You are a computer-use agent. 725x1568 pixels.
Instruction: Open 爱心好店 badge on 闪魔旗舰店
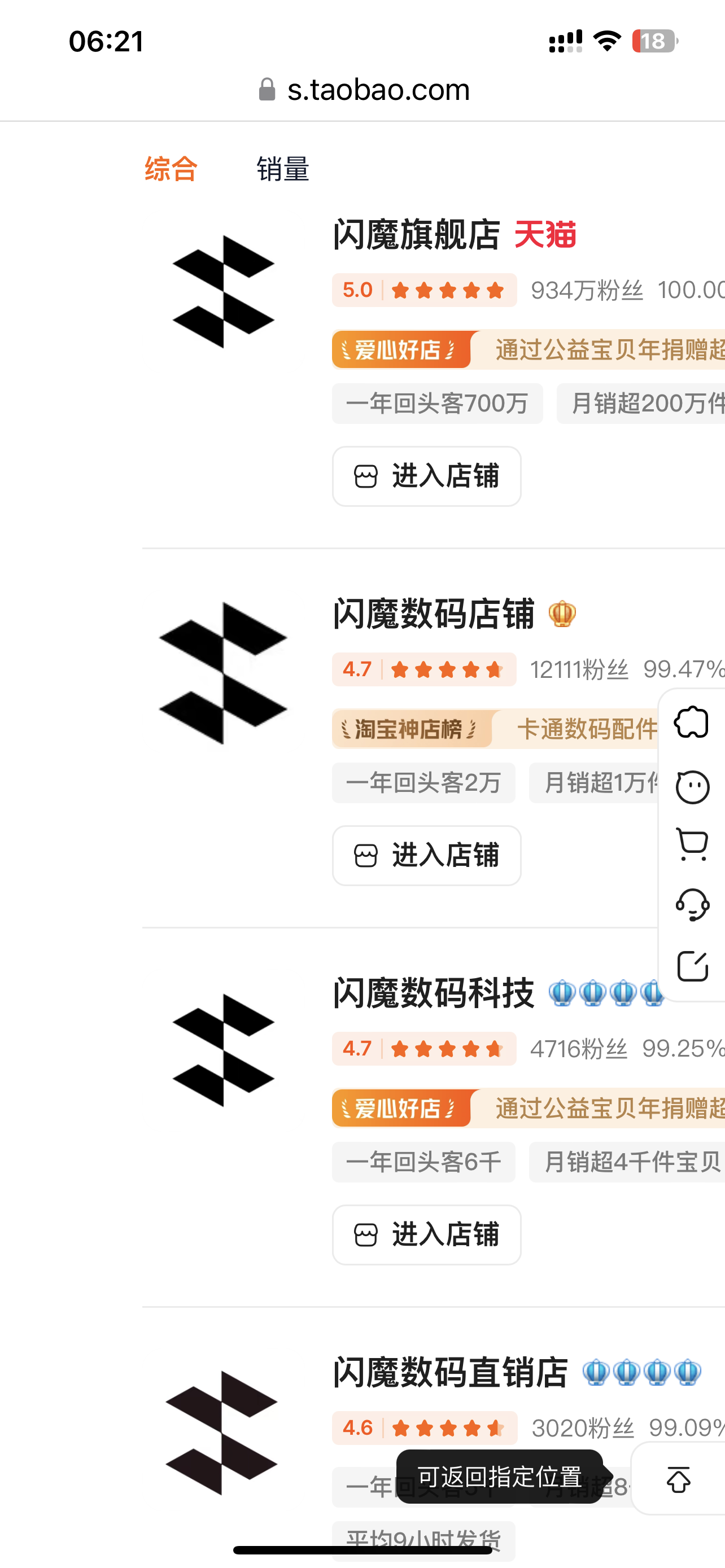pos(400,350)
